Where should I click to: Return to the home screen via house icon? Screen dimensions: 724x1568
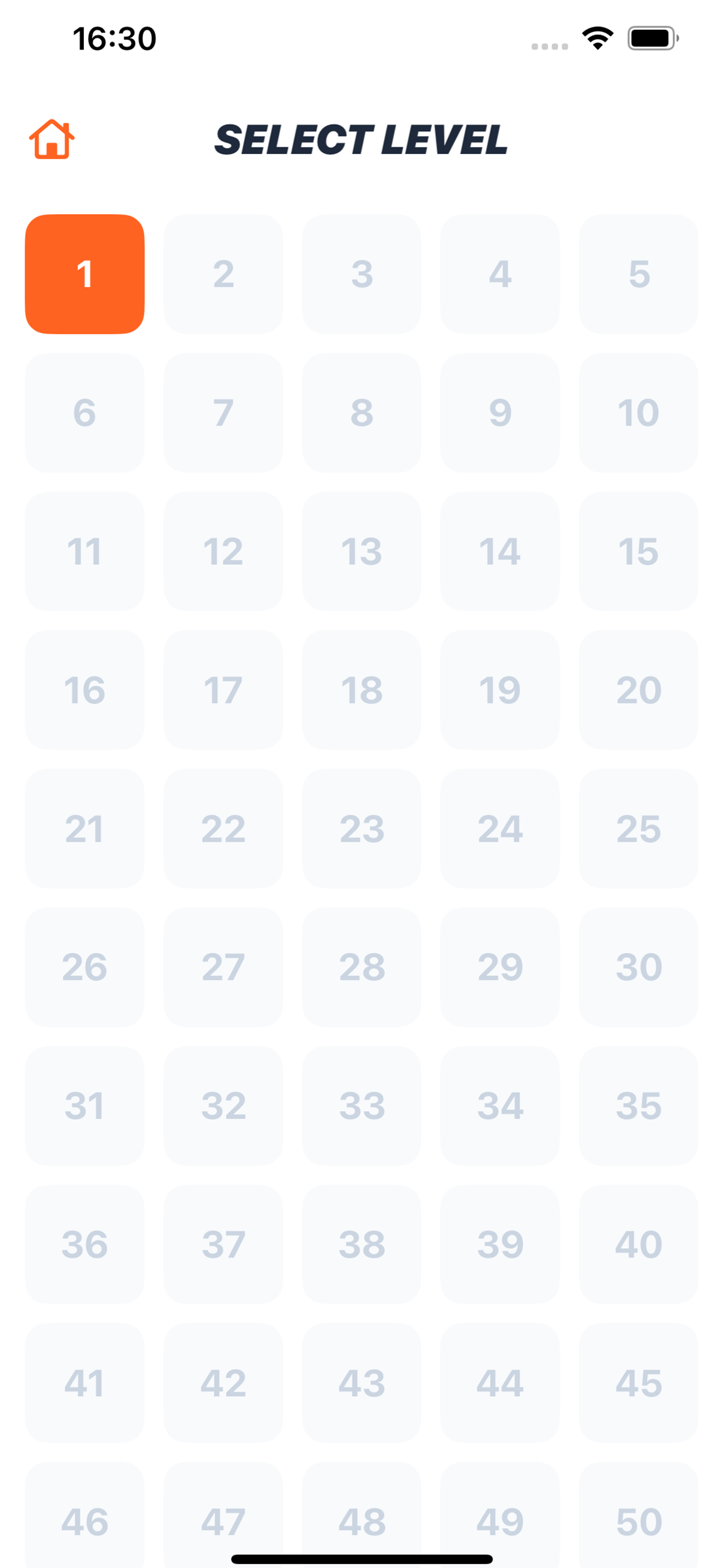pos(52,139)
